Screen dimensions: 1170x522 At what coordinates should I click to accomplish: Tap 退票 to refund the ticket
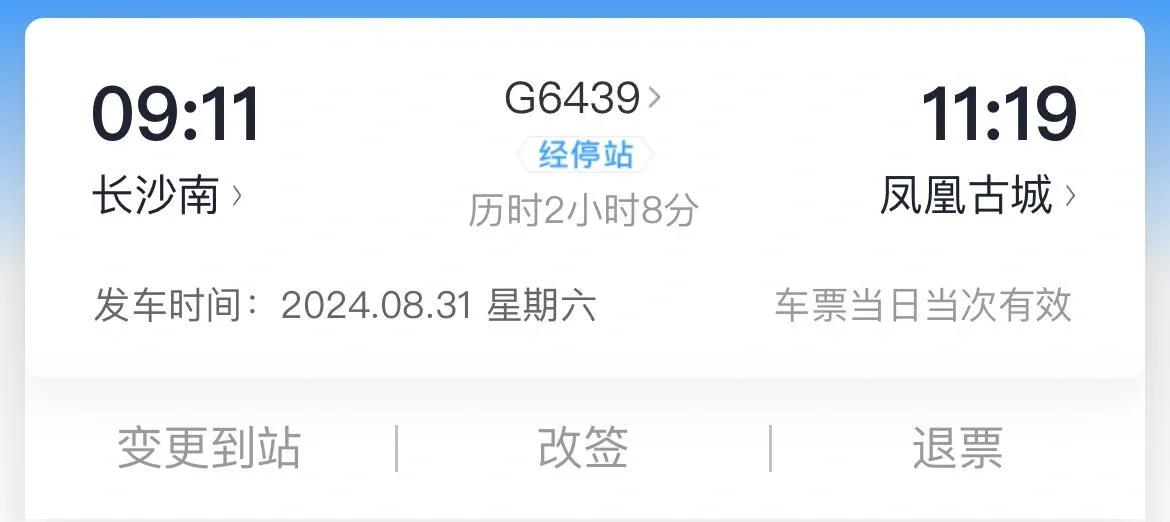[957, 448]
